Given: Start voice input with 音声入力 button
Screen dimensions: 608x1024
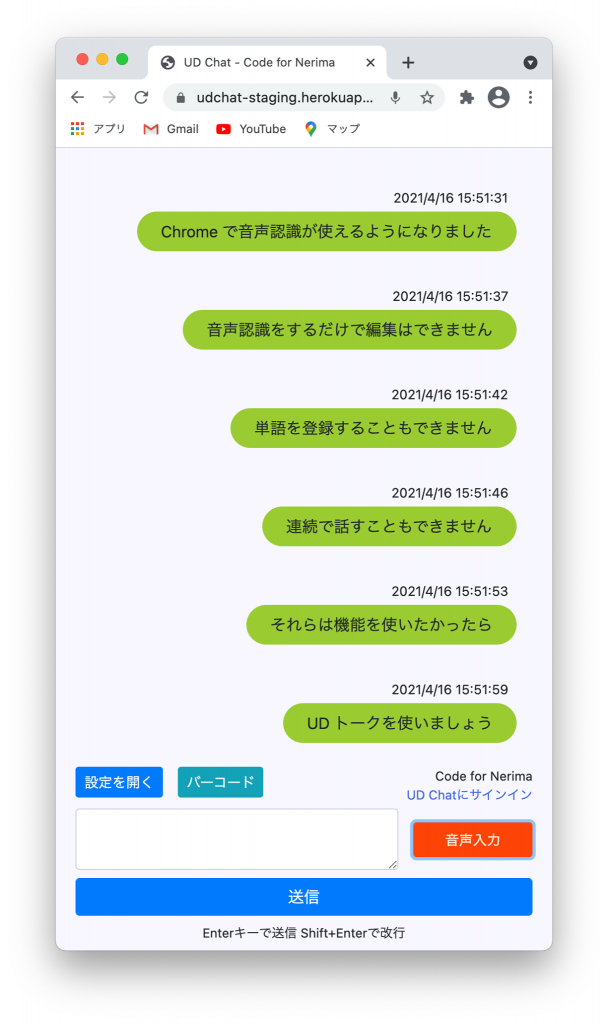Looking at the screenshot, I should click(x=473, y=840).
